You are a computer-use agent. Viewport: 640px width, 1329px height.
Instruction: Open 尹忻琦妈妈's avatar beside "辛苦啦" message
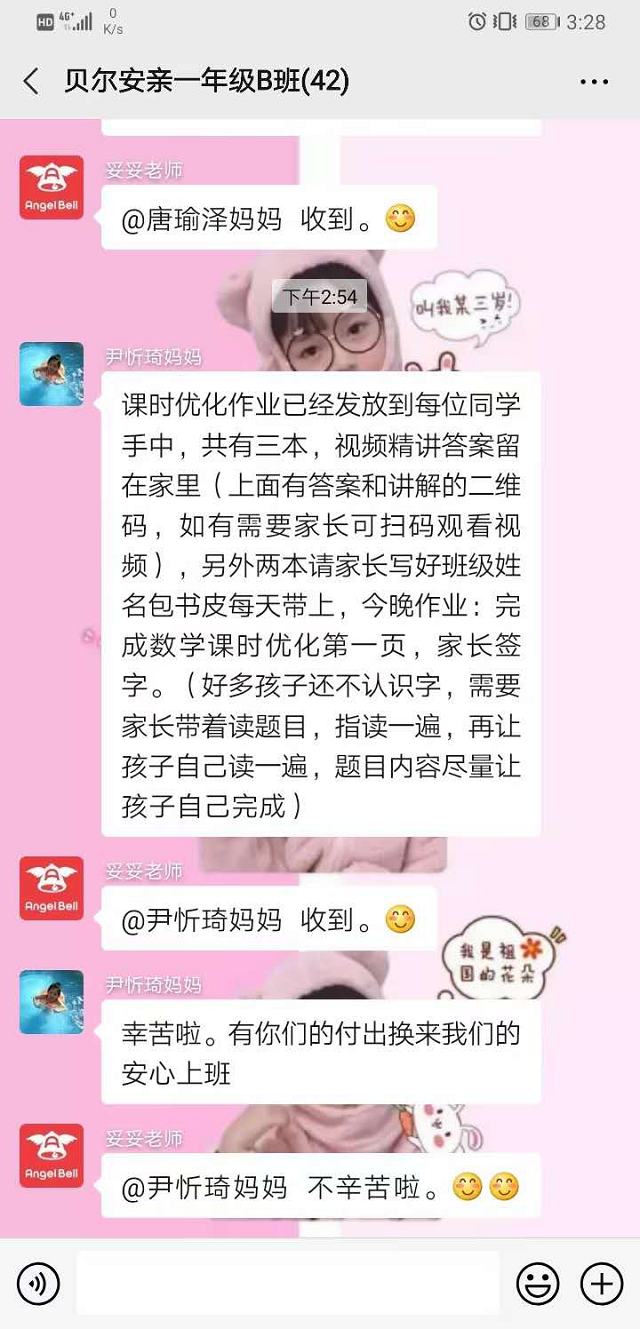coord(52,1001)
